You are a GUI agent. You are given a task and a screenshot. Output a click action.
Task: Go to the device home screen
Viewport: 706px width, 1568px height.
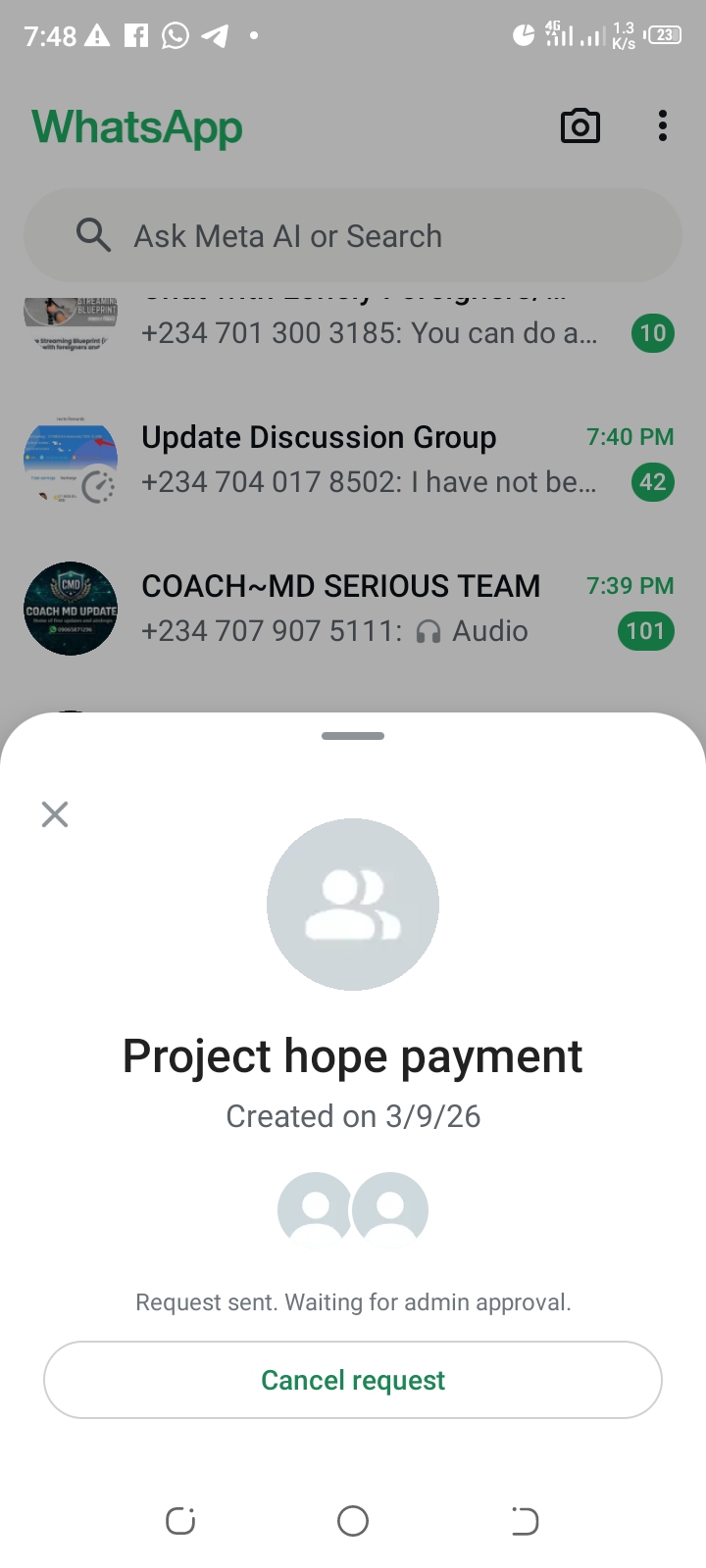(353, 1521)
